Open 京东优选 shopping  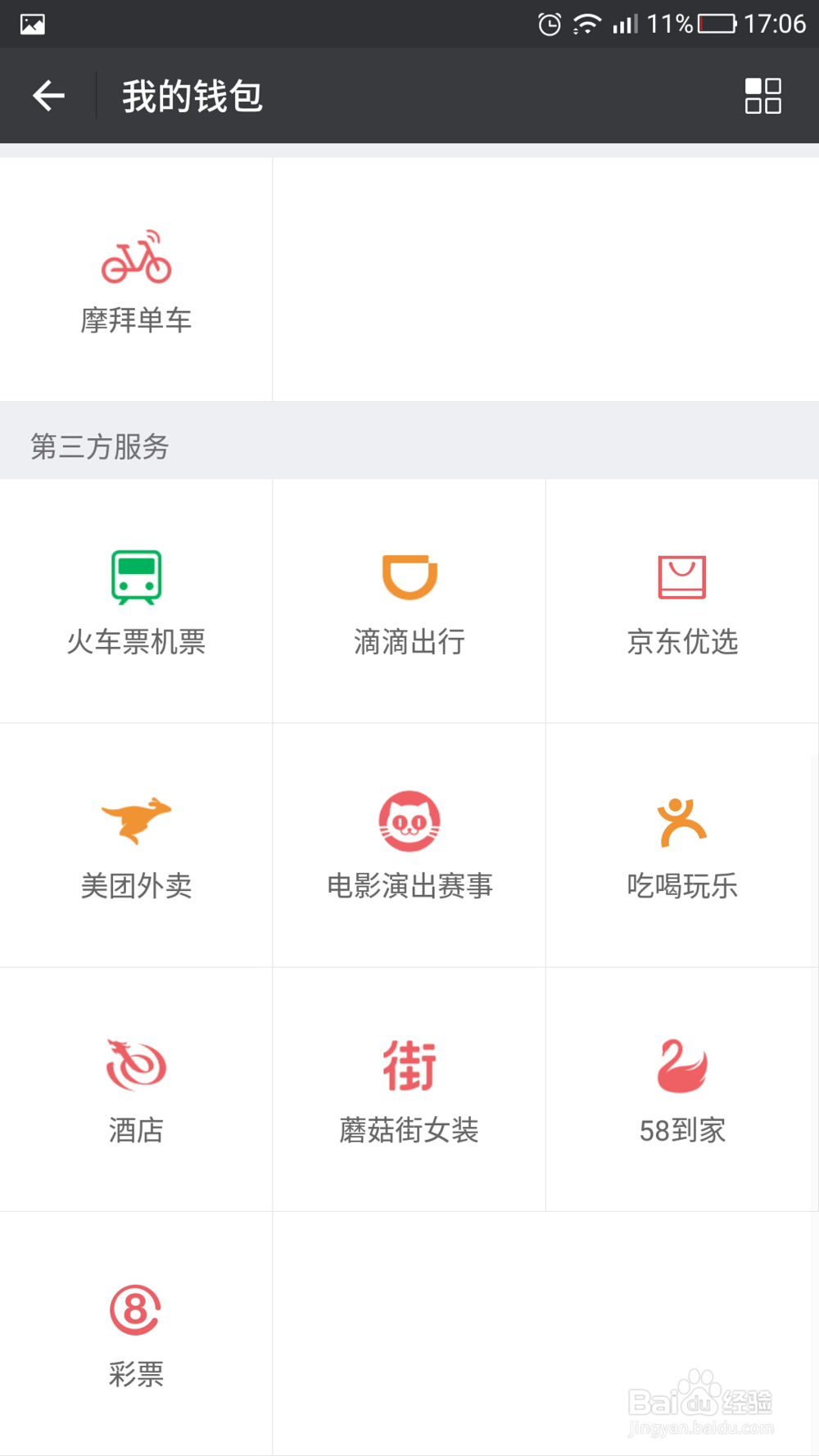[x=682, y=601]
